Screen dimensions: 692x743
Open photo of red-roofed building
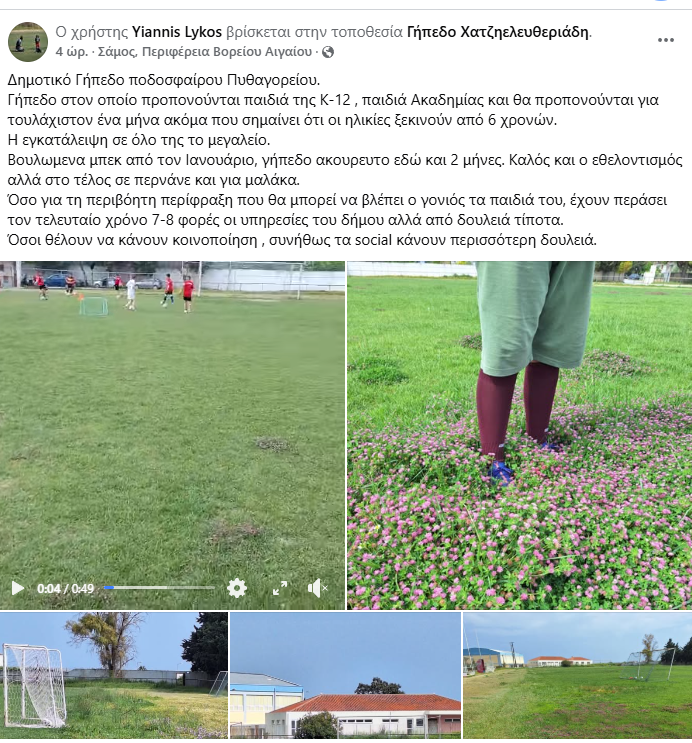click(x=345, y=676)
